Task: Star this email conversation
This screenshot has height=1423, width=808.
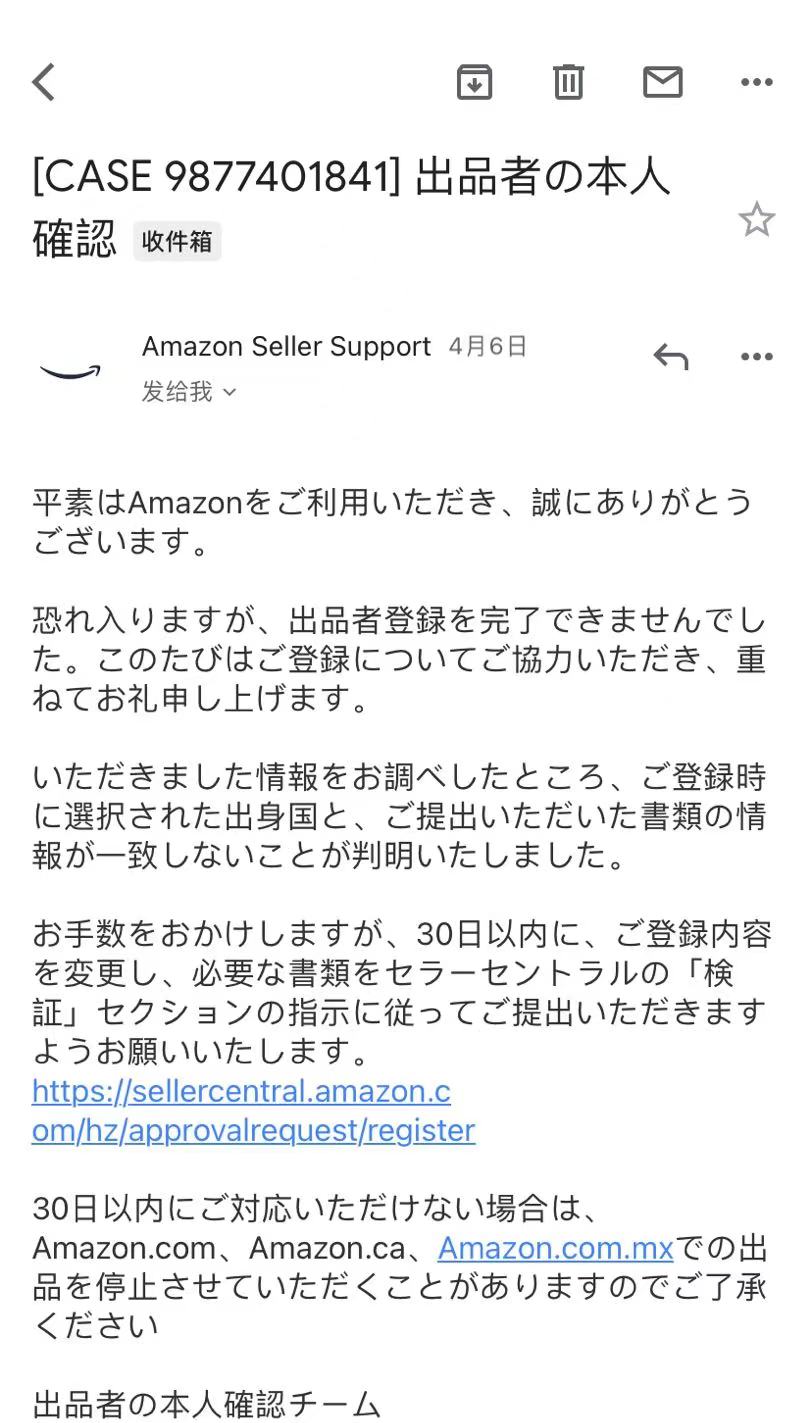Action: click(x=757, y=219)
